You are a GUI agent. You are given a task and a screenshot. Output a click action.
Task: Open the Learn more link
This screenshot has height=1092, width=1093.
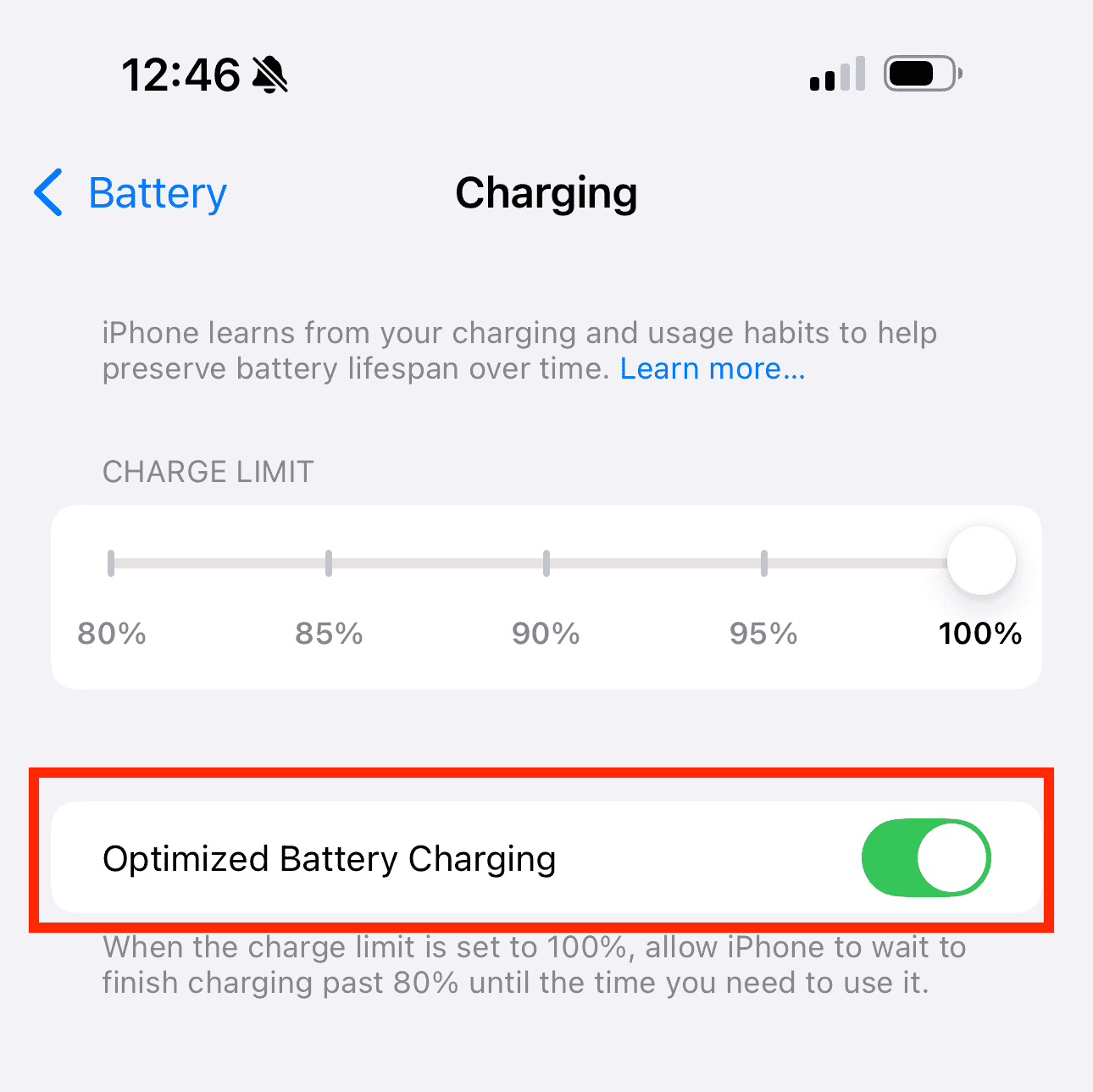click(x=712, y=369)
